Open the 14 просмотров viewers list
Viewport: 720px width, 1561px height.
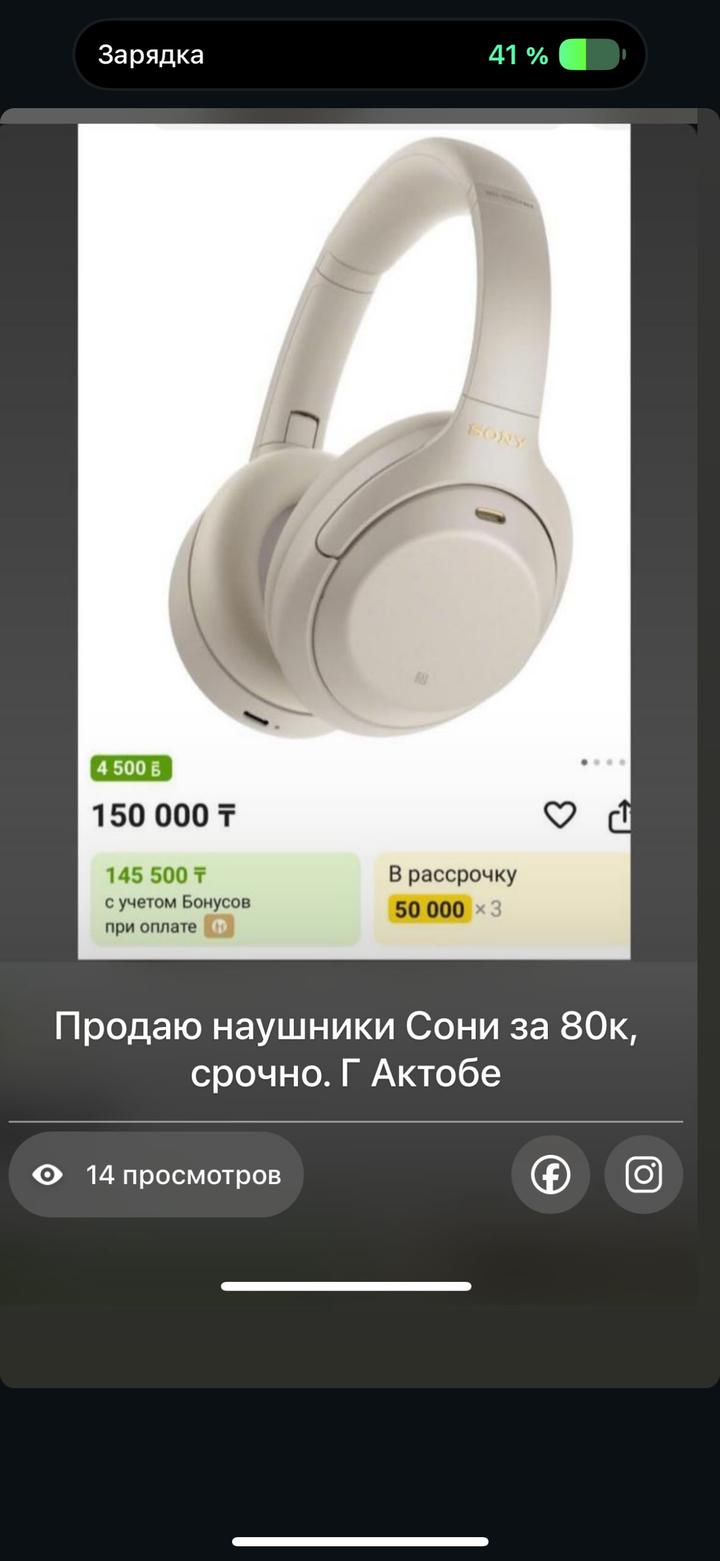coord(156,1174)
